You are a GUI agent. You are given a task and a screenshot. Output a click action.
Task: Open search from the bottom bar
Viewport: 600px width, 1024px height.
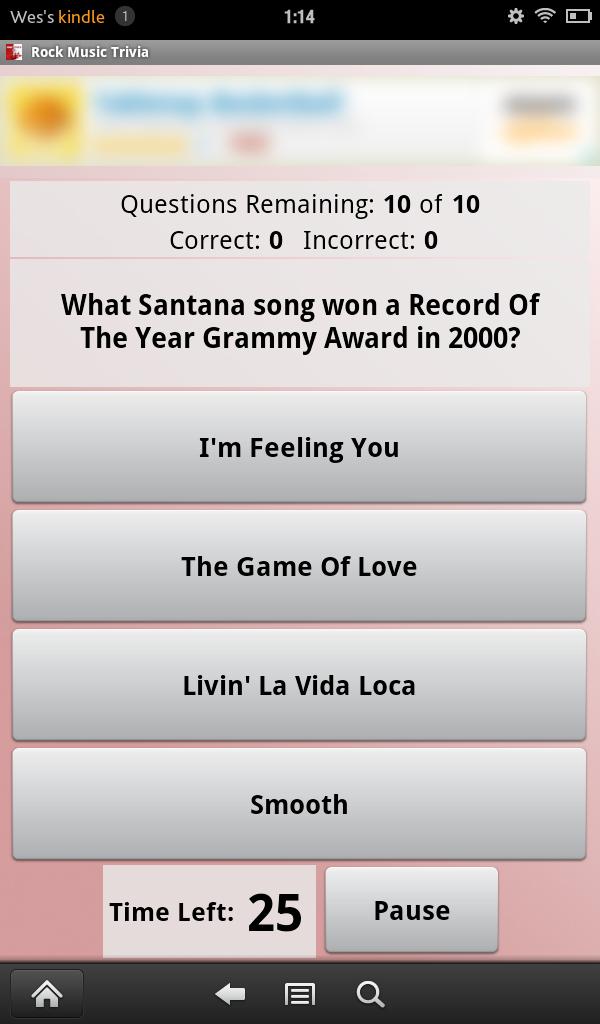click(370, 993)
